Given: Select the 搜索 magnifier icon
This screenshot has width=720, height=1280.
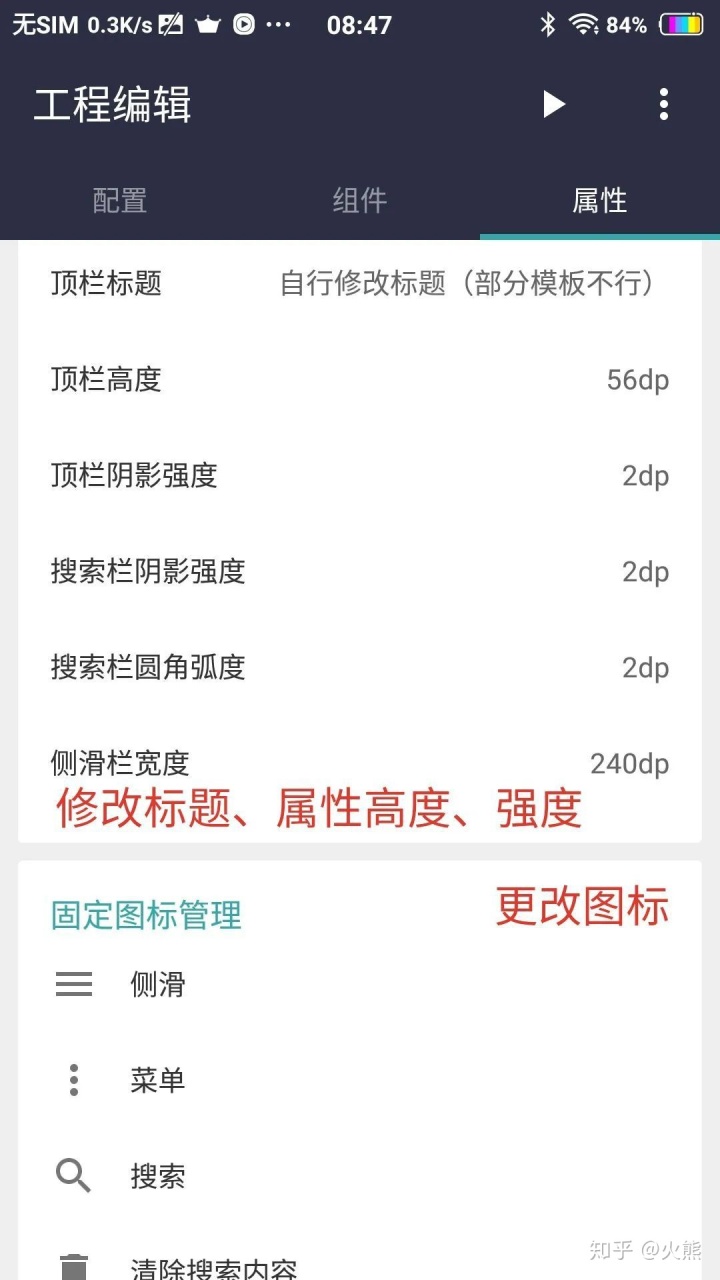Looking at the screenshot, I should pos(73,1176).
